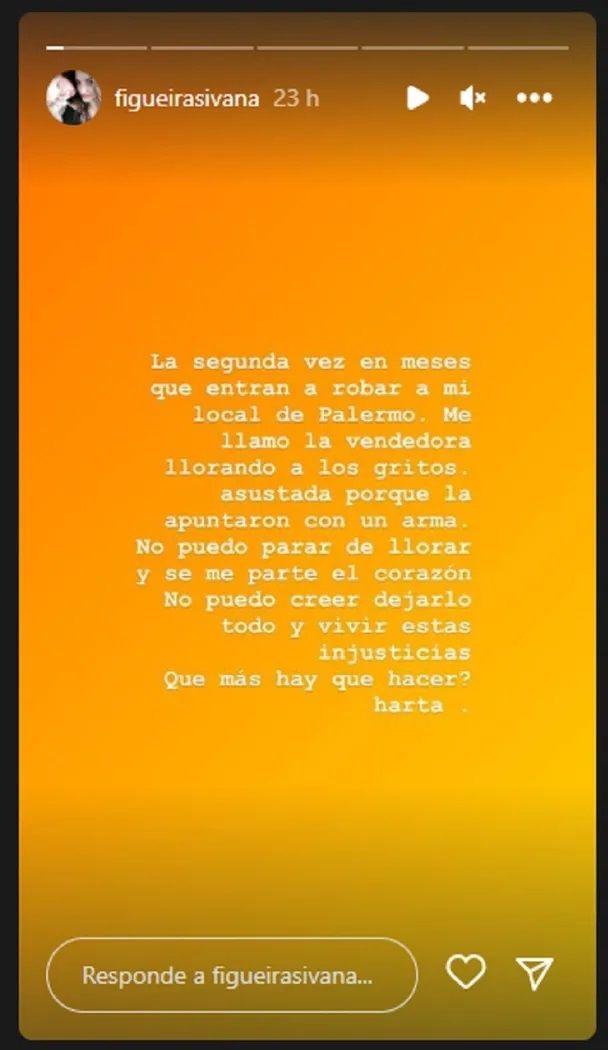The height and width of the screenshot is (1050, 608).
Task: Share the story via paper plane icon
Action: [x=534, y=972]
